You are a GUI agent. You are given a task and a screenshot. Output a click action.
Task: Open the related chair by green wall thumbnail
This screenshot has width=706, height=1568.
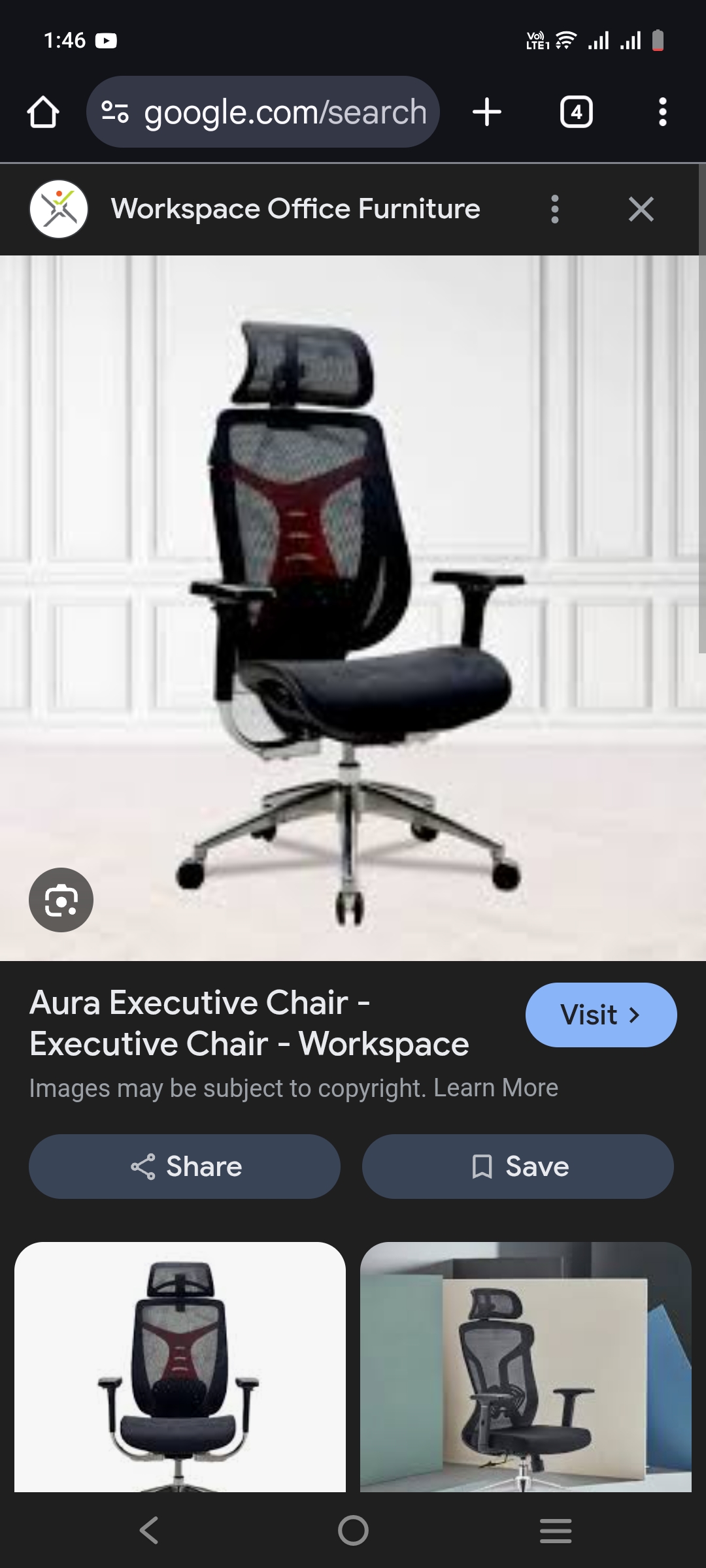click(526, 1367)
